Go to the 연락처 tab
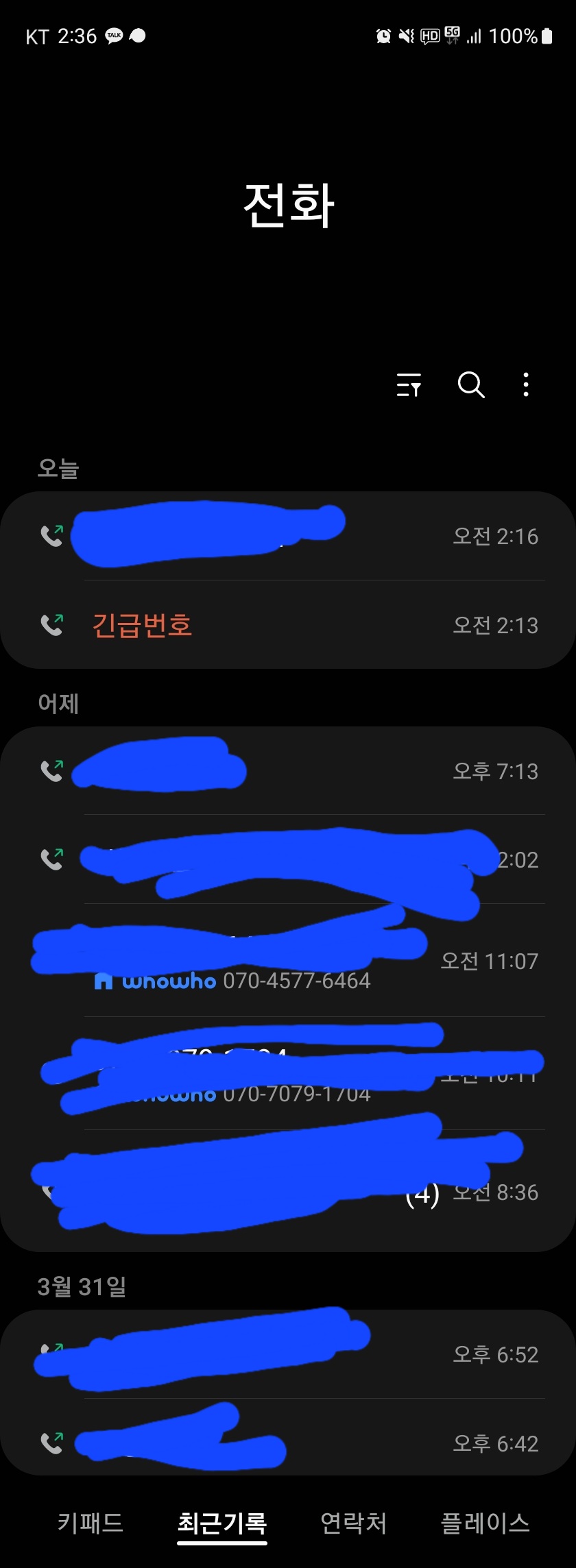The height and width of the screenshot is (1568, 576). tap(353, 1523)
